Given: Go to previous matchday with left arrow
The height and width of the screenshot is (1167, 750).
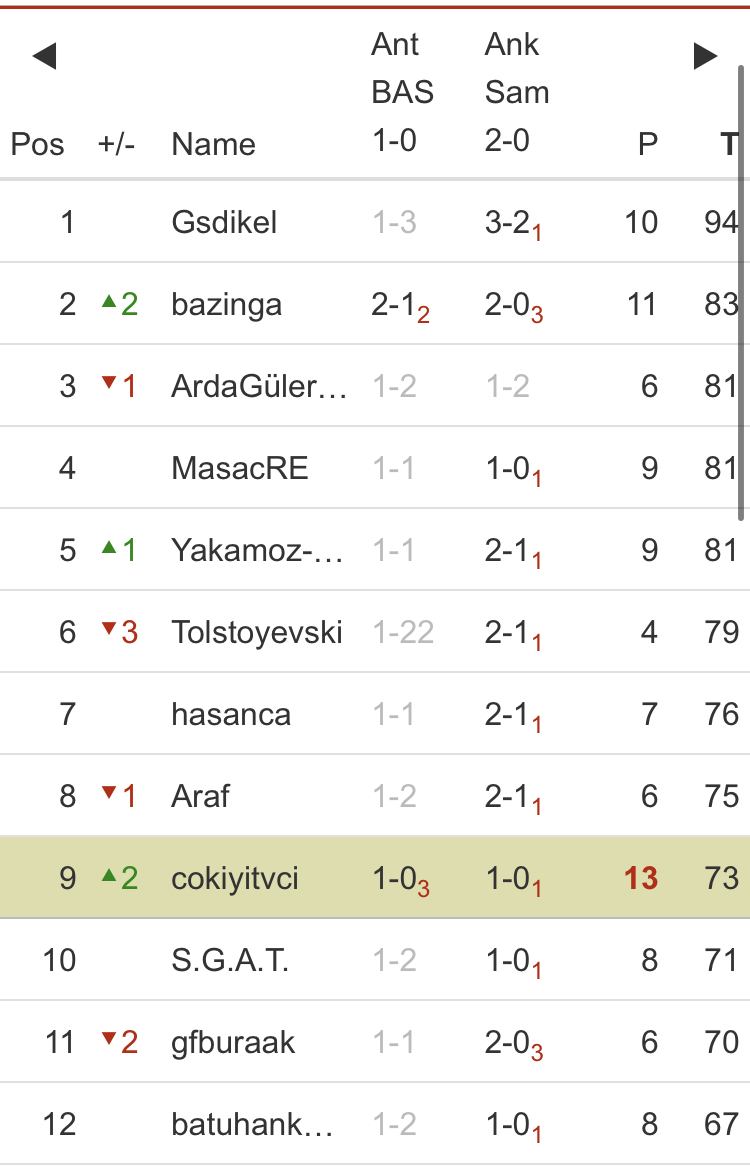Looking at the screenshot, I should (x=44, y=57).
